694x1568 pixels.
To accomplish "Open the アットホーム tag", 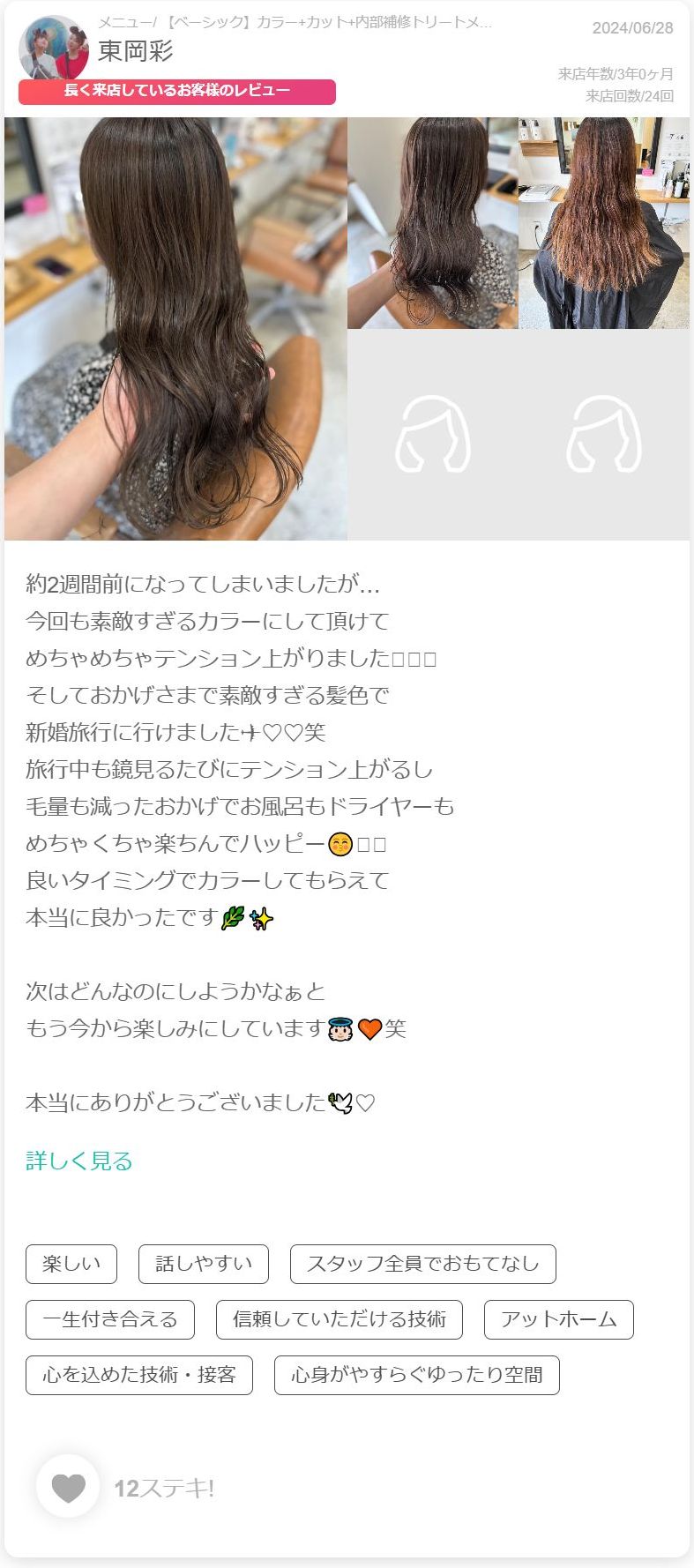I will pos(559,1319).
